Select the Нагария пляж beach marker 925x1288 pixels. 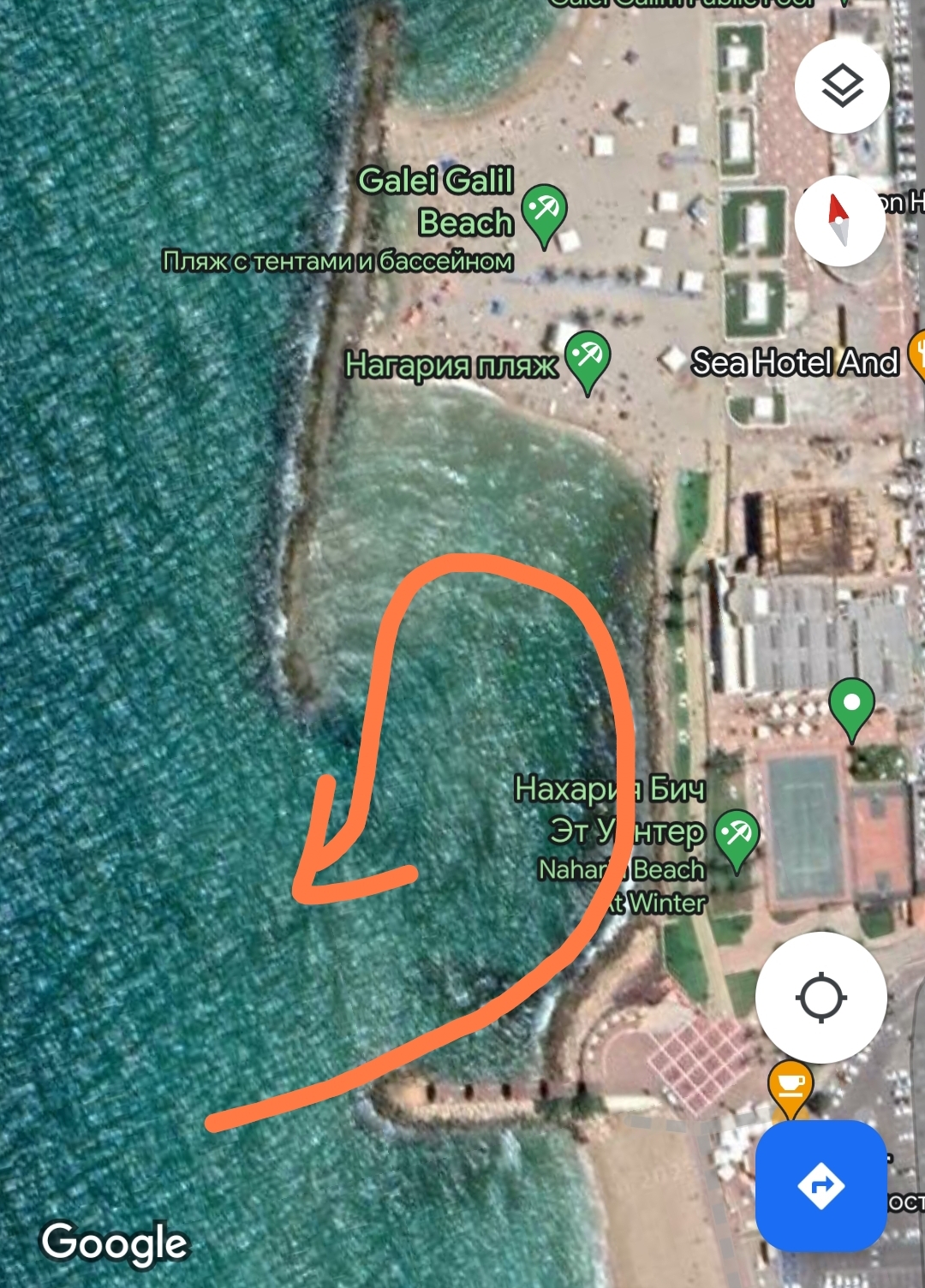pyautogui.click(x=587, y=359)
